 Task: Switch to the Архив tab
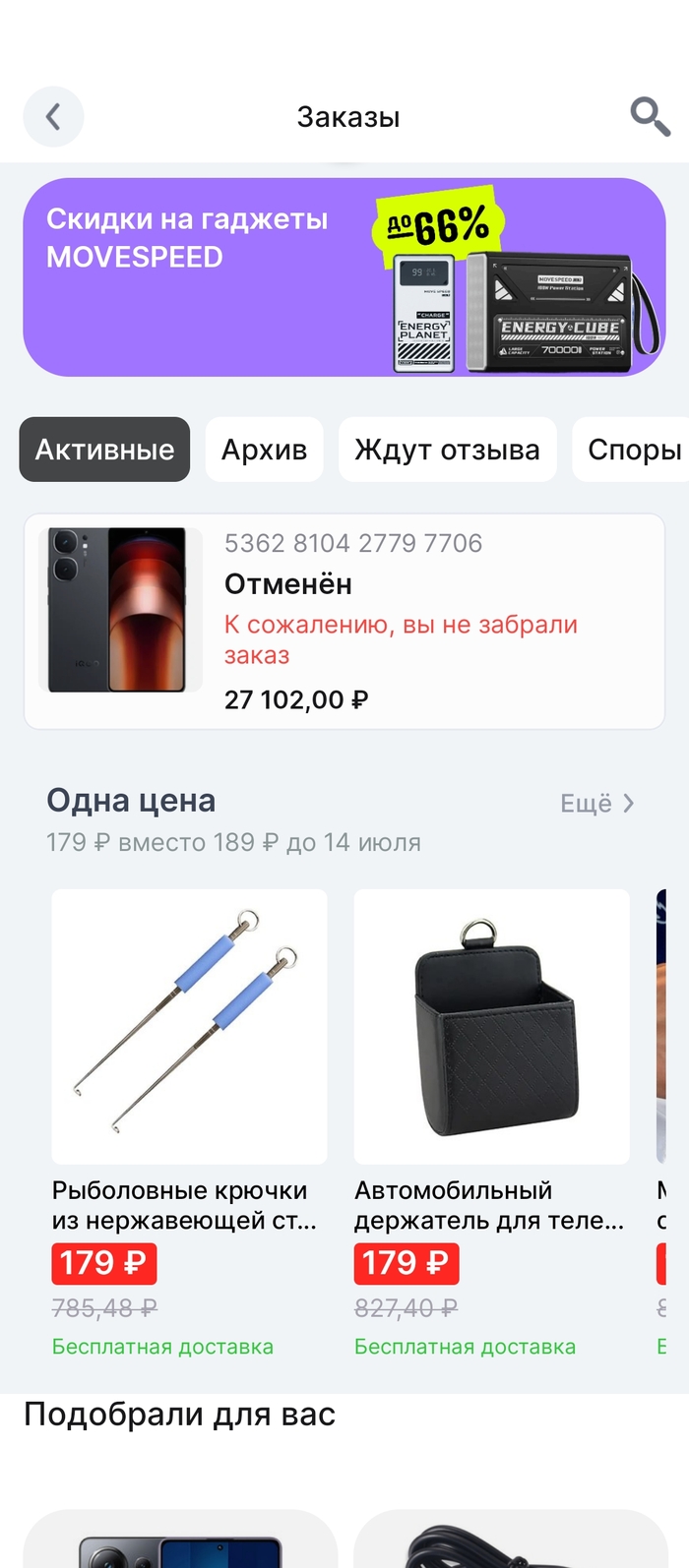pos(264,450)
